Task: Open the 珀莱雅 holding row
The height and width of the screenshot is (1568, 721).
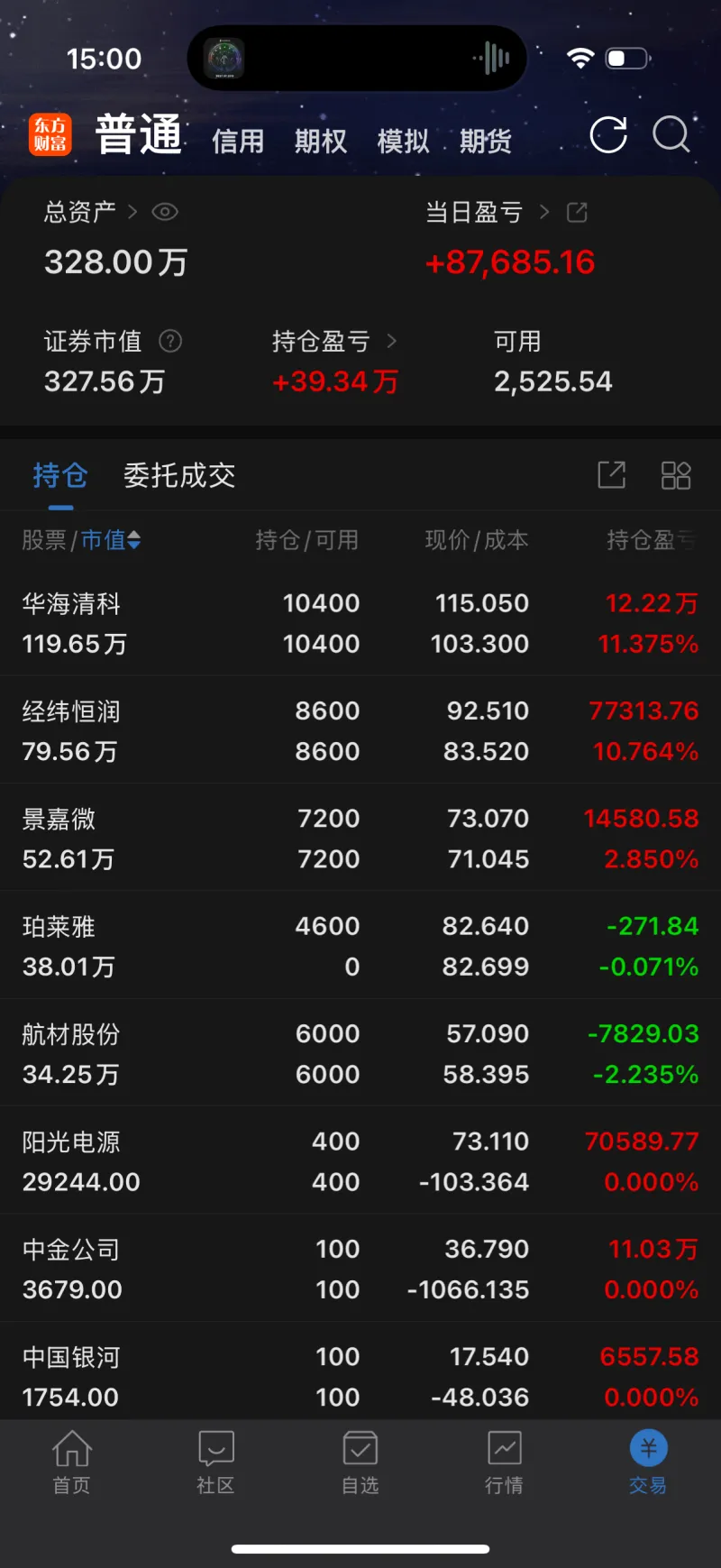Action: tap(360, 945)
